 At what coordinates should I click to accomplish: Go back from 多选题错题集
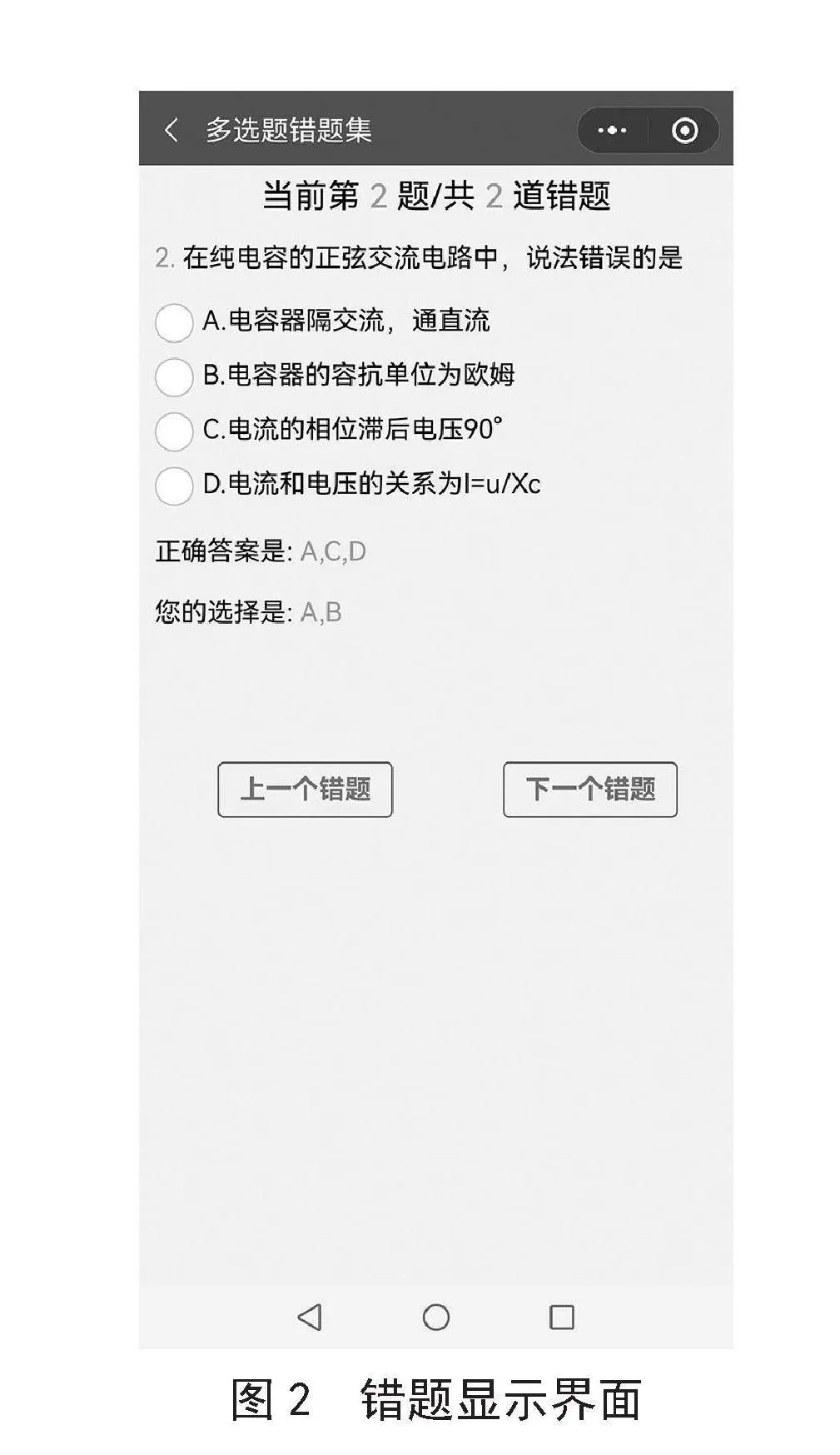coord(171,130)
